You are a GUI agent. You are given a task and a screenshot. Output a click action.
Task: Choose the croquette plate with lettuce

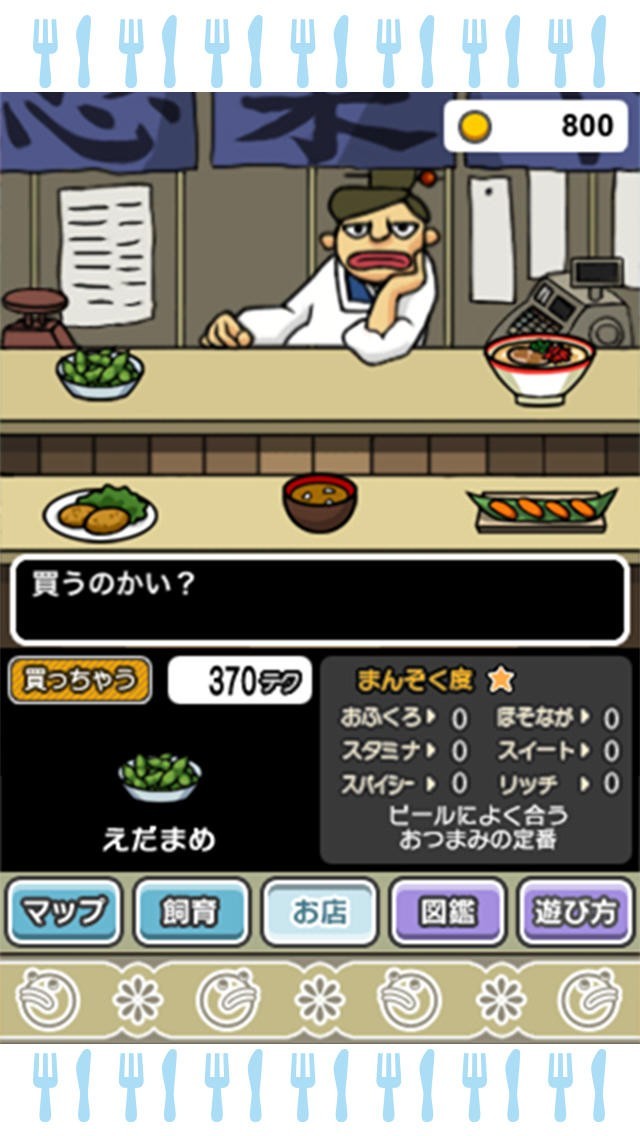[x=100, y=510]
